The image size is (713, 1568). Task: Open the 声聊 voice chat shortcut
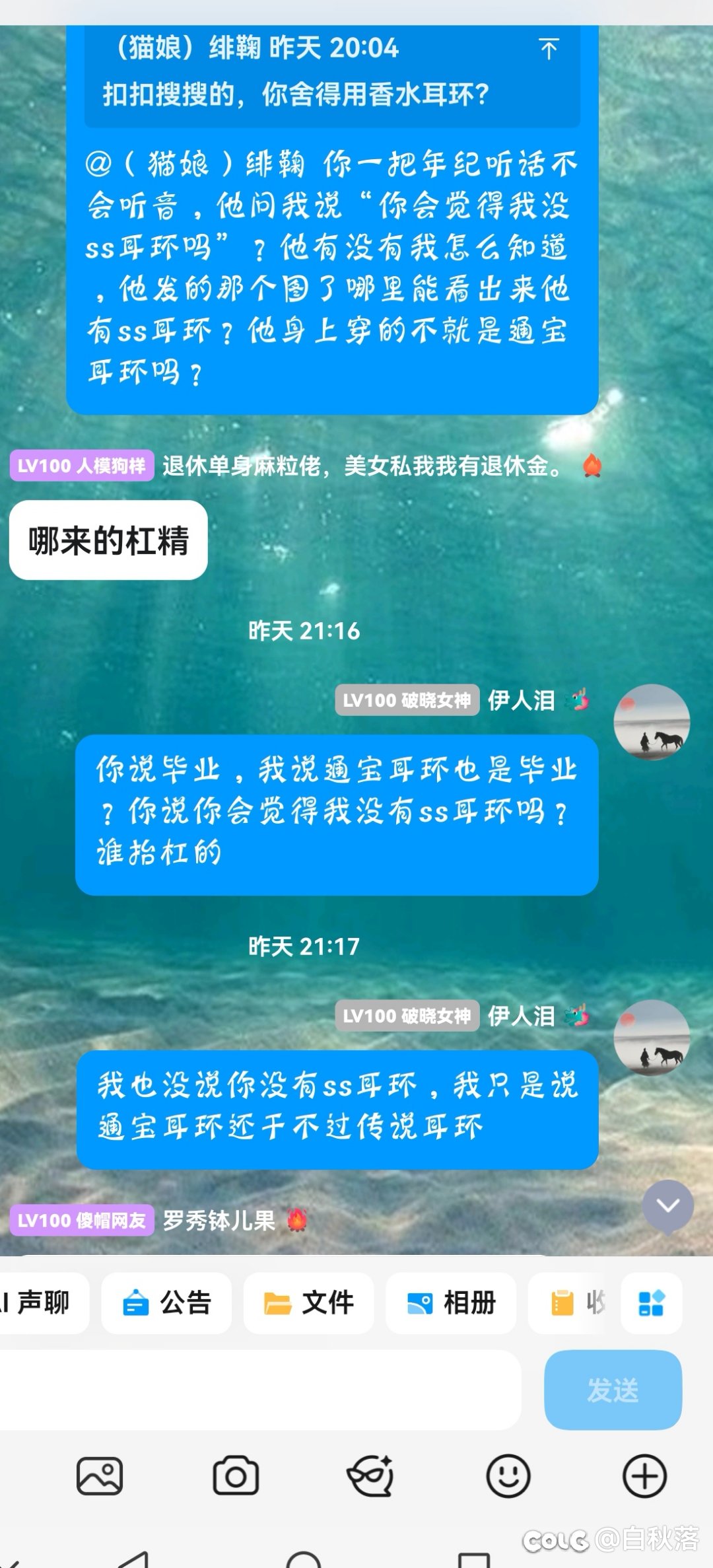(41, 1303)
